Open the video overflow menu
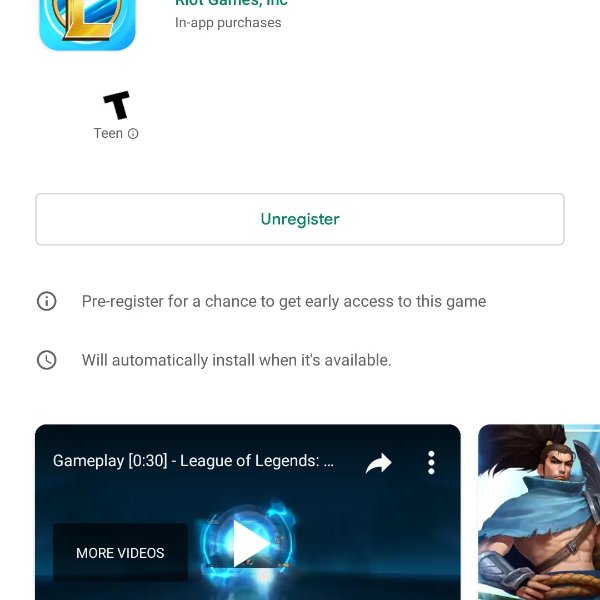The image size is (600, 600). pyautogui.click(x=431, y=462)
